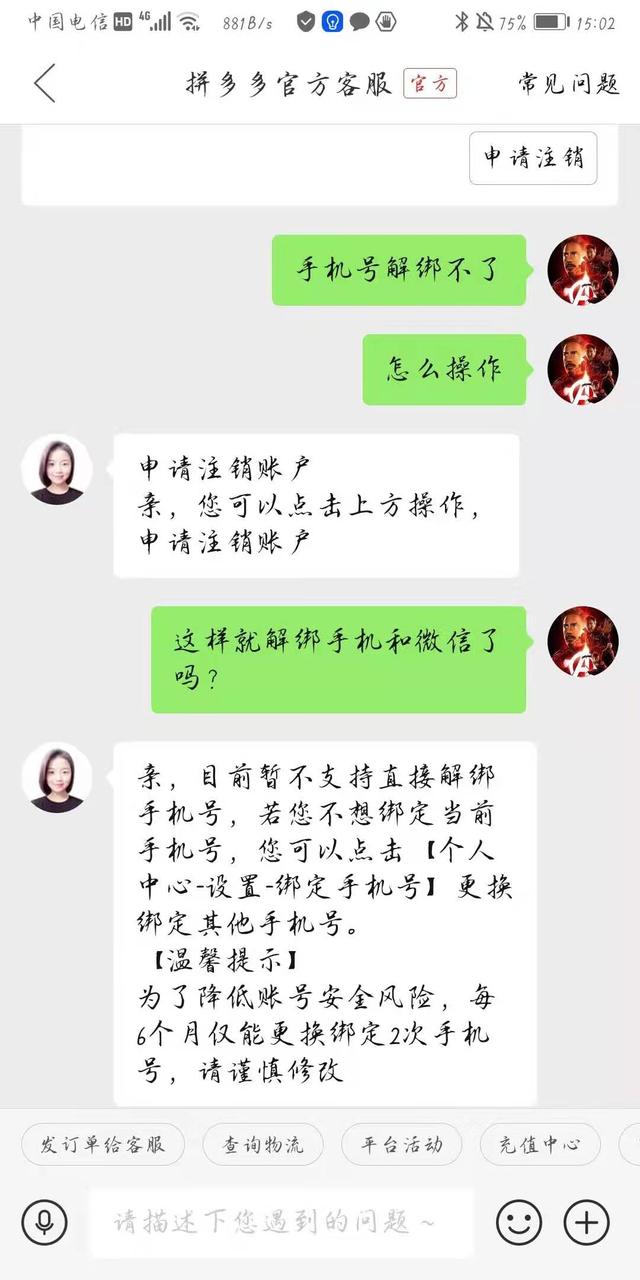
Task: Open the emoji picker
Action: [519, 1221]
